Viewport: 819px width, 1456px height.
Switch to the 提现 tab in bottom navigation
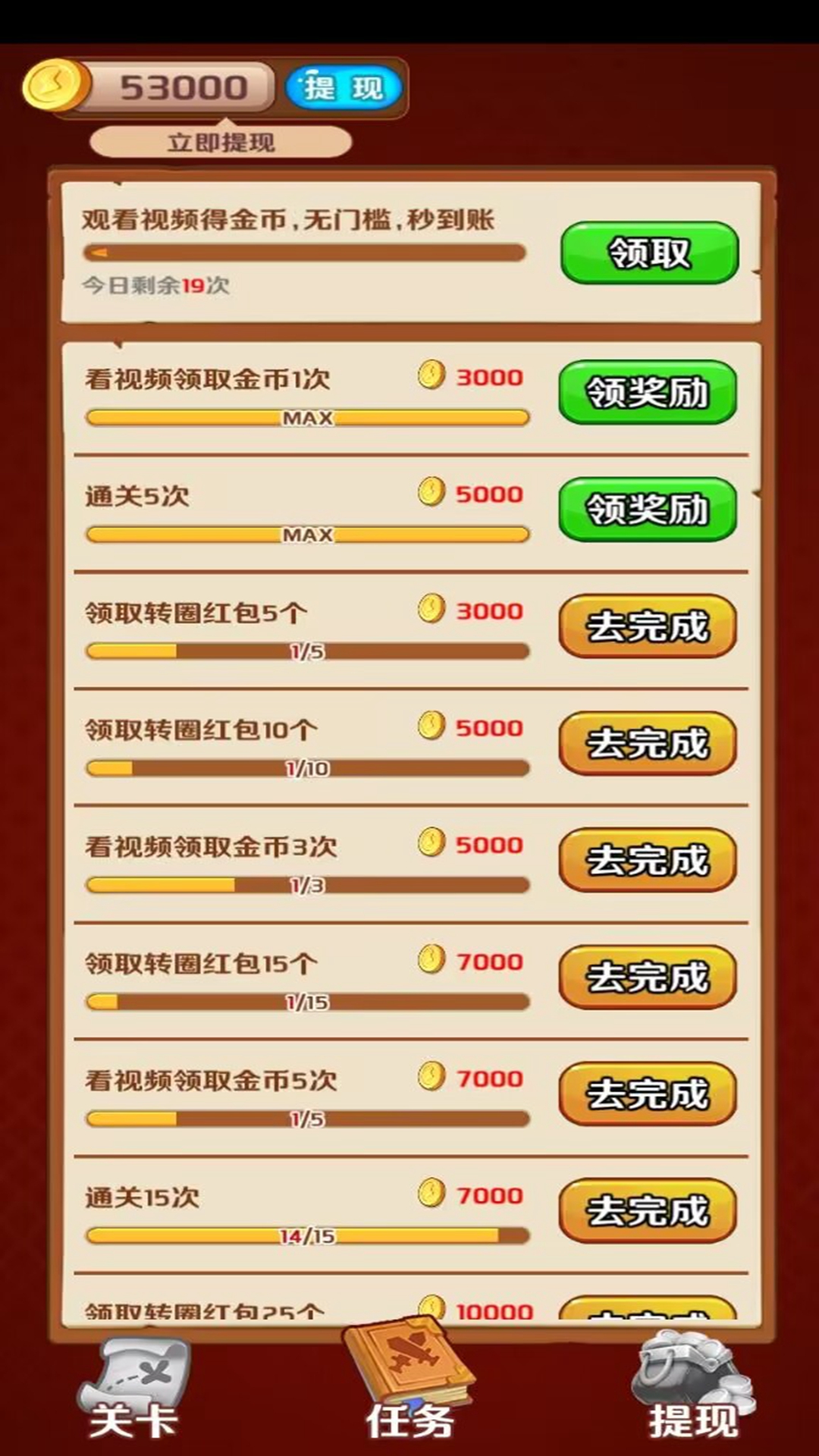[692, 1389]
